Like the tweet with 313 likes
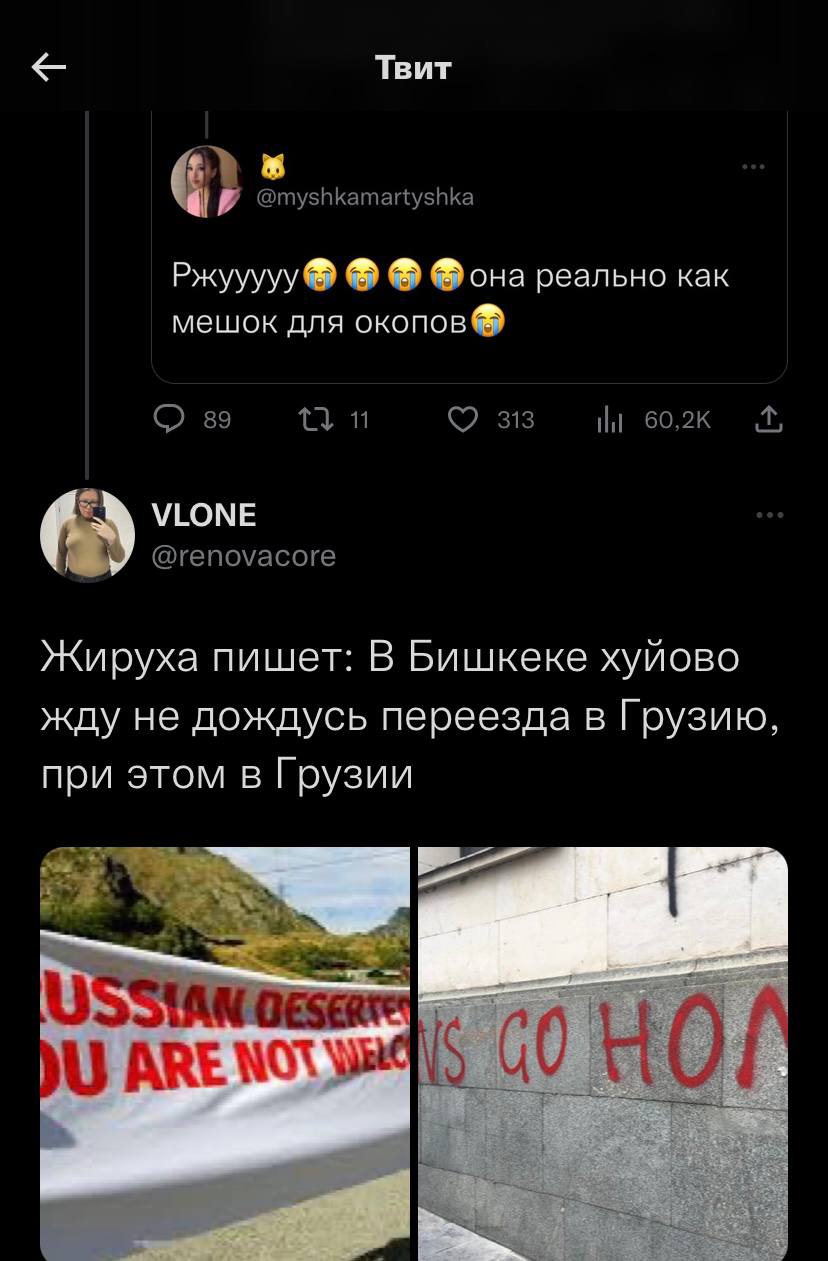This screenshot has height=1261, width=828. point(462,421)
